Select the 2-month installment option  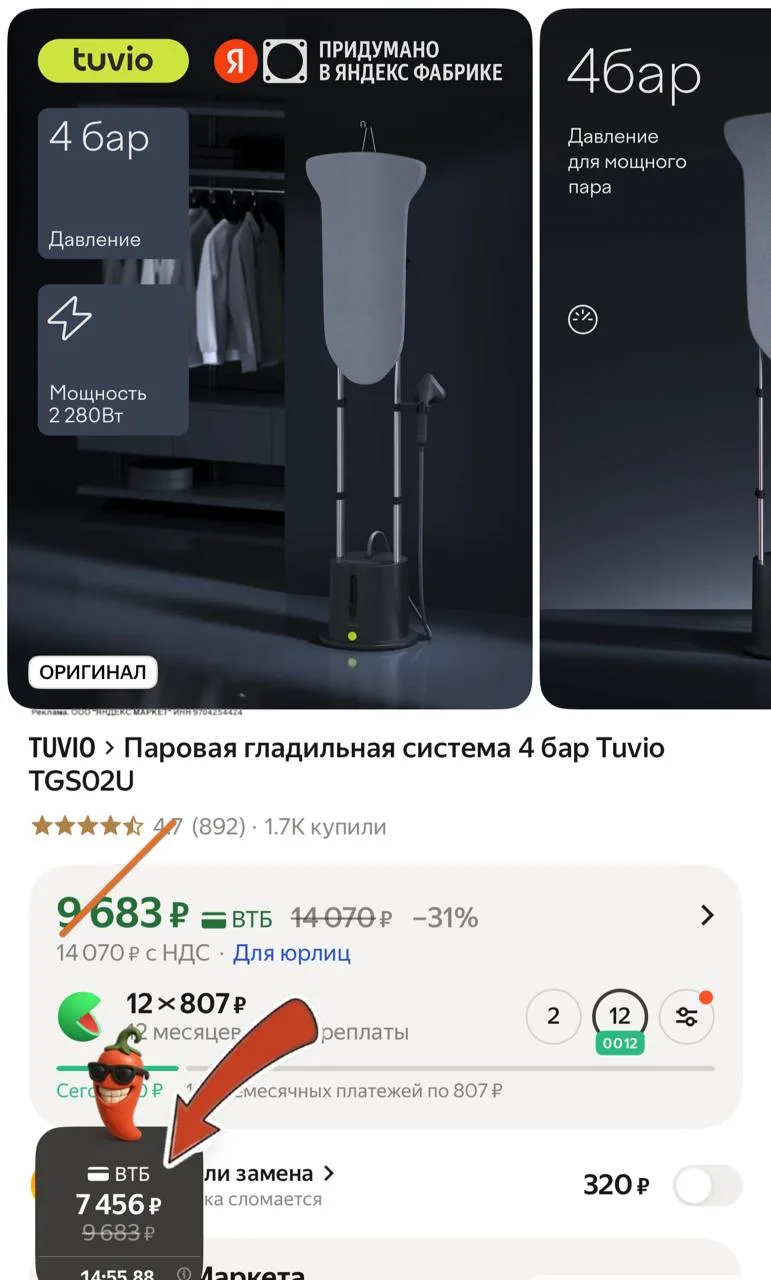pos(553,1016)
